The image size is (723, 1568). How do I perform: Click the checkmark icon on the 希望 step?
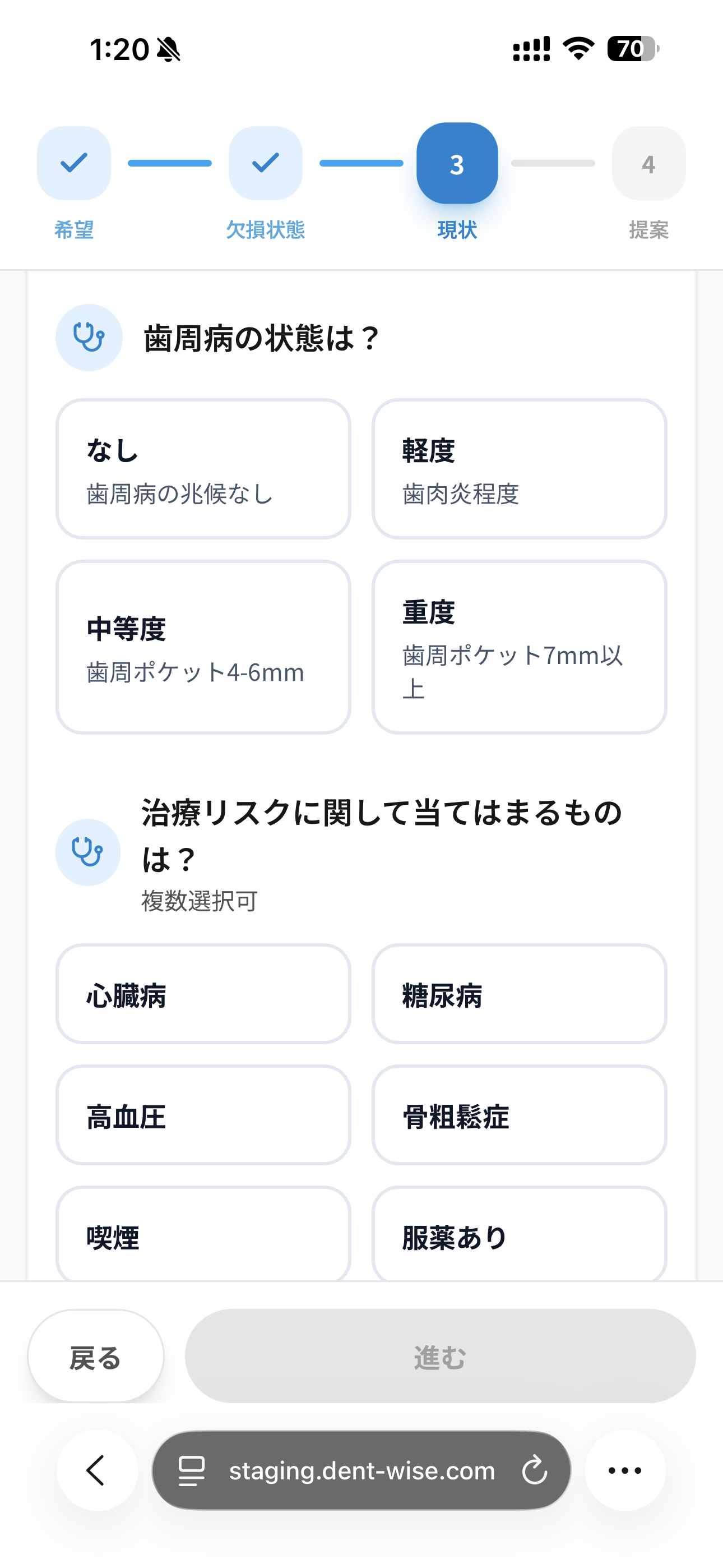coord(73,163)
